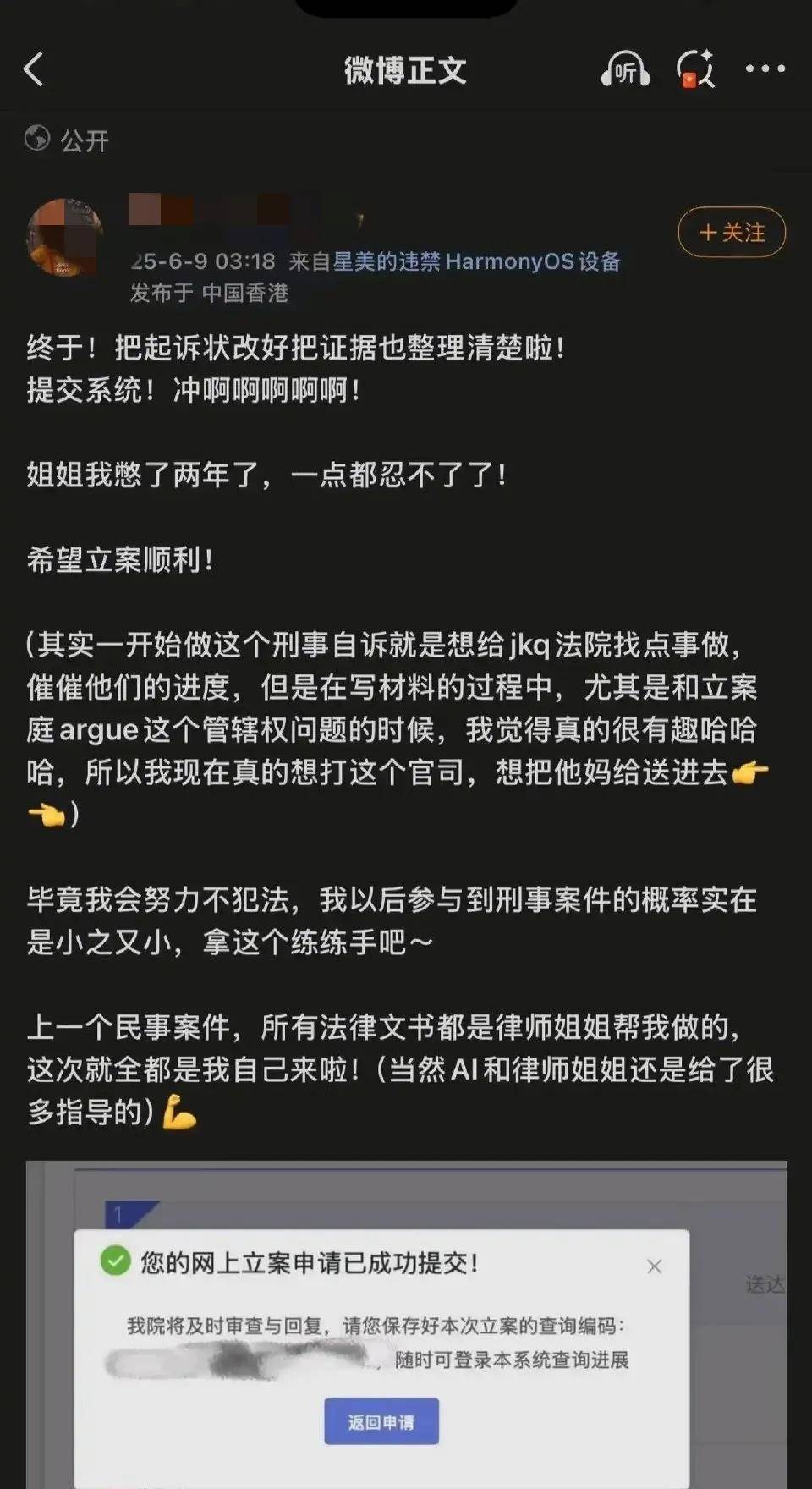This screenshot has width=812, height=1489.
Task: View the attached screenshot image full size
Action: [x=406, y=1323]
